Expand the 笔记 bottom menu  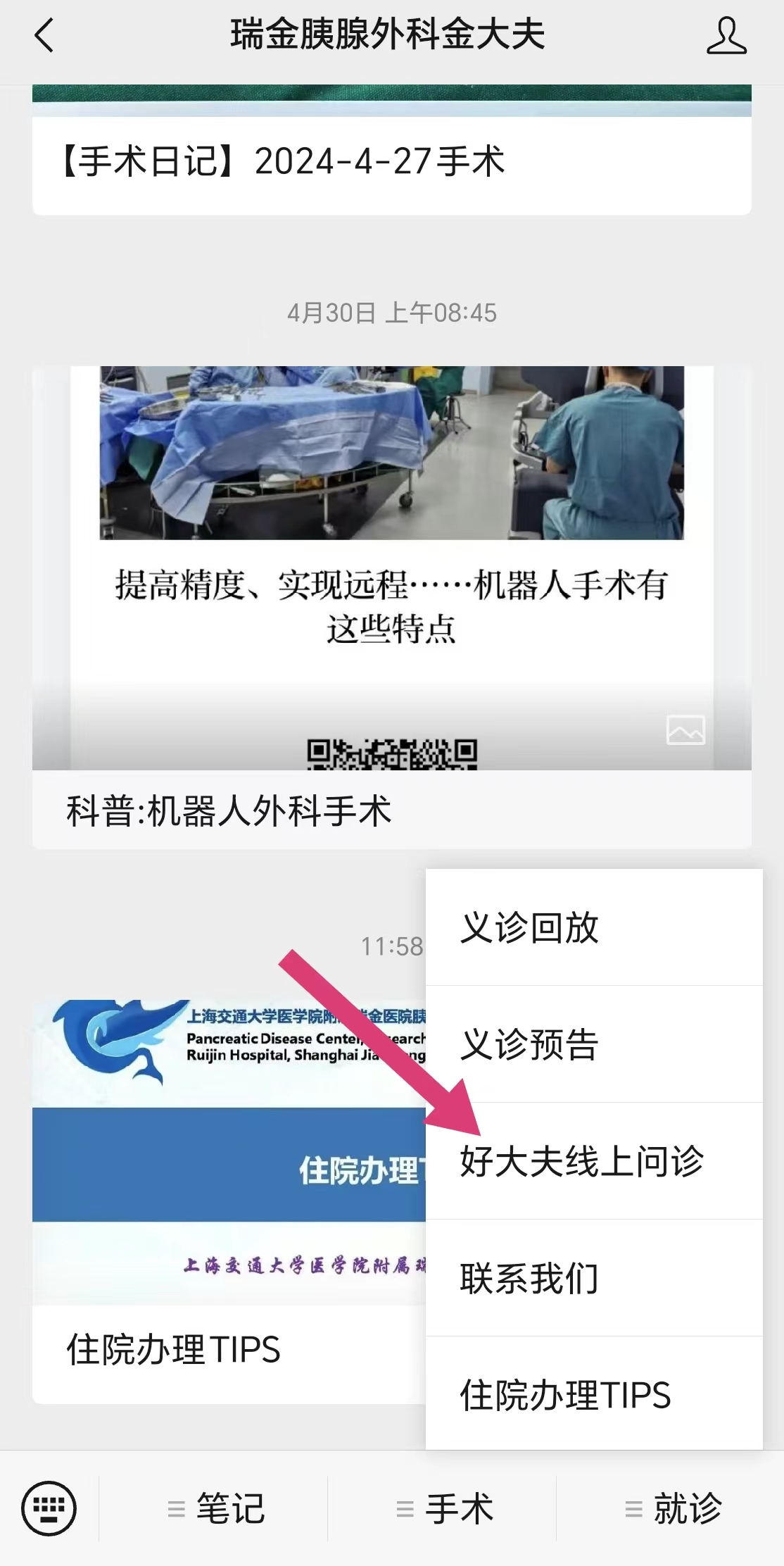point(215,1508)
